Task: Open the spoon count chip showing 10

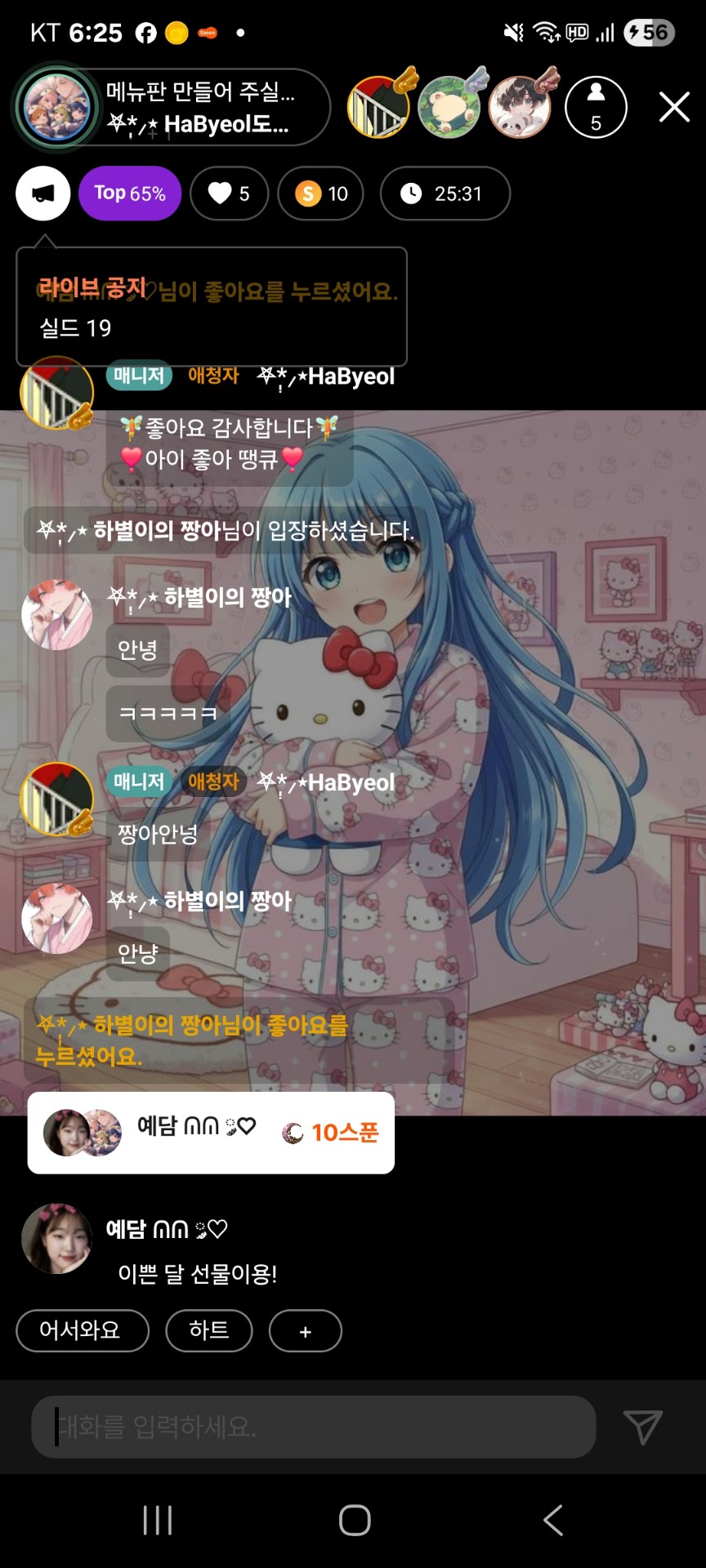Action: 320,194
